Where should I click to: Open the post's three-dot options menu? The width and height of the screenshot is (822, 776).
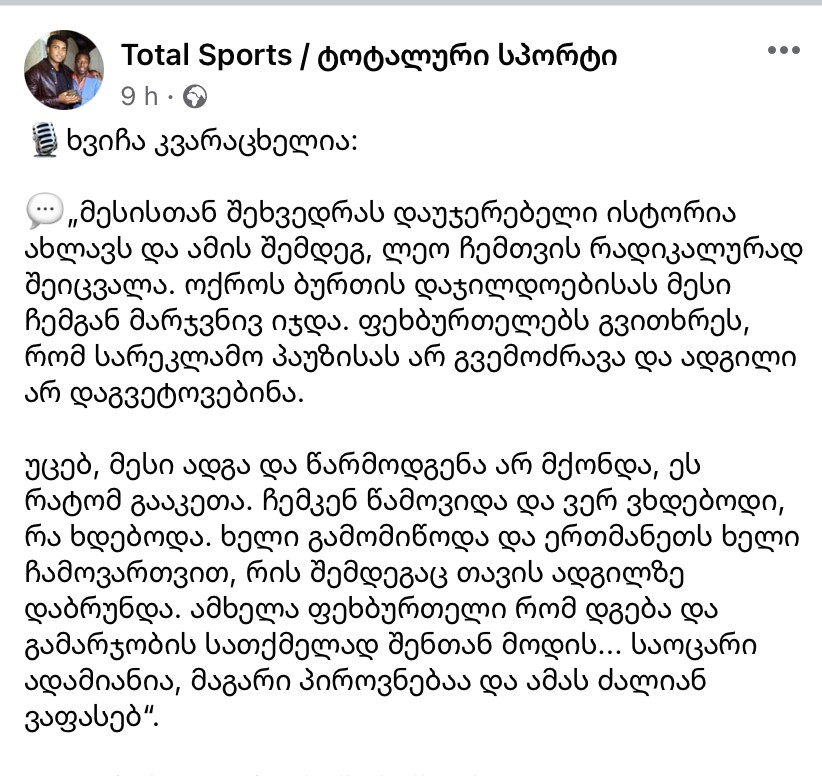(783, 50)
